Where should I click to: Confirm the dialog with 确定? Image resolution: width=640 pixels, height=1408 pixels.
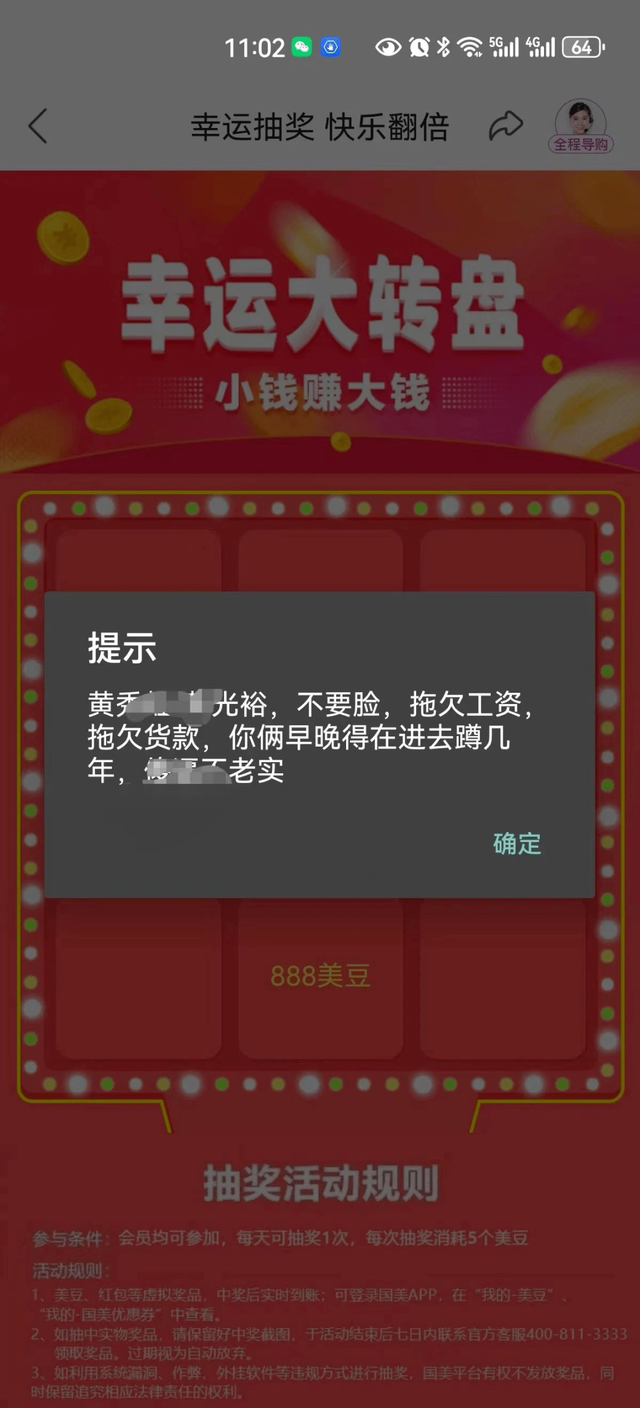(516, 843)
